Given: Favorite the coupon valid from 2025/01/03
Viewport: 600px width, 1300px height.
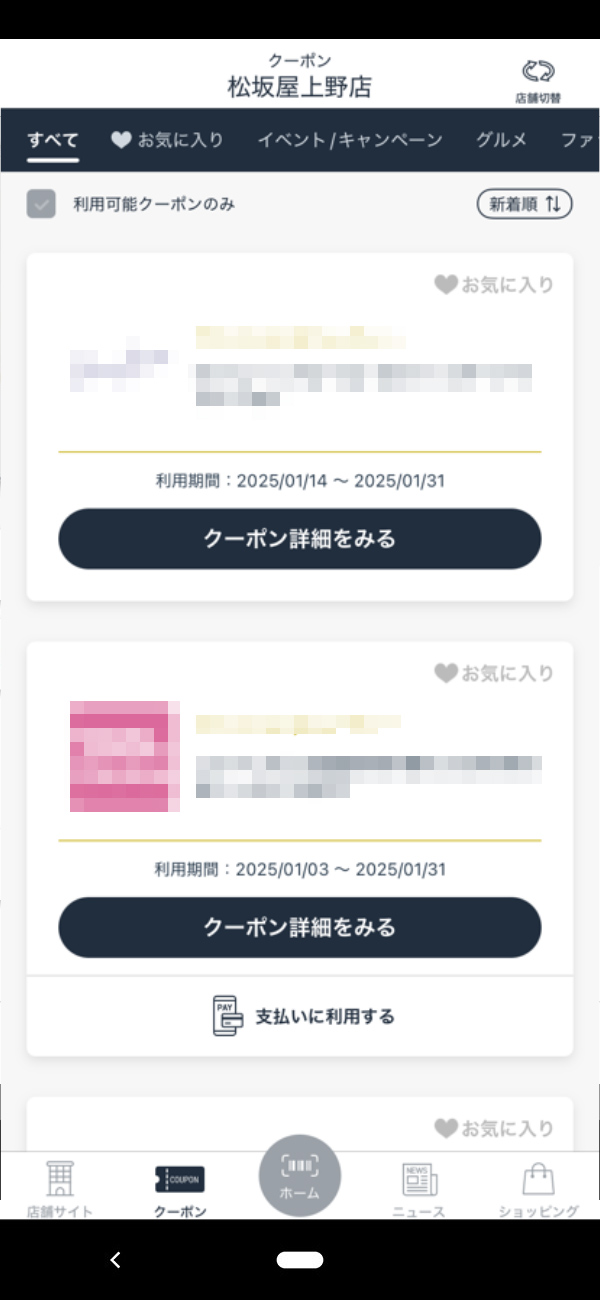Looking at the screenshot, I should click(x=494, y=673).
